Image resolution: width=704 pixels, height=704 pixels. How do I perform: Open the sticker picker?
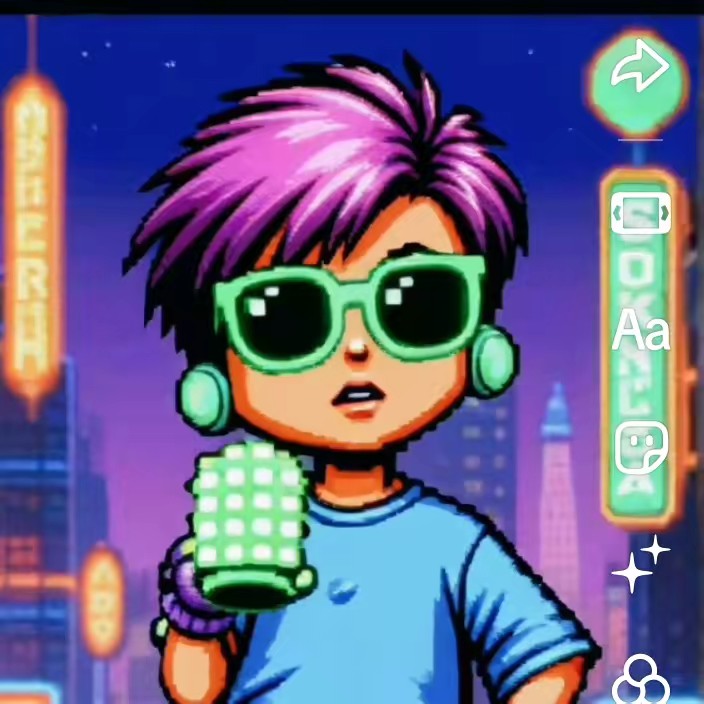[640, 447]
